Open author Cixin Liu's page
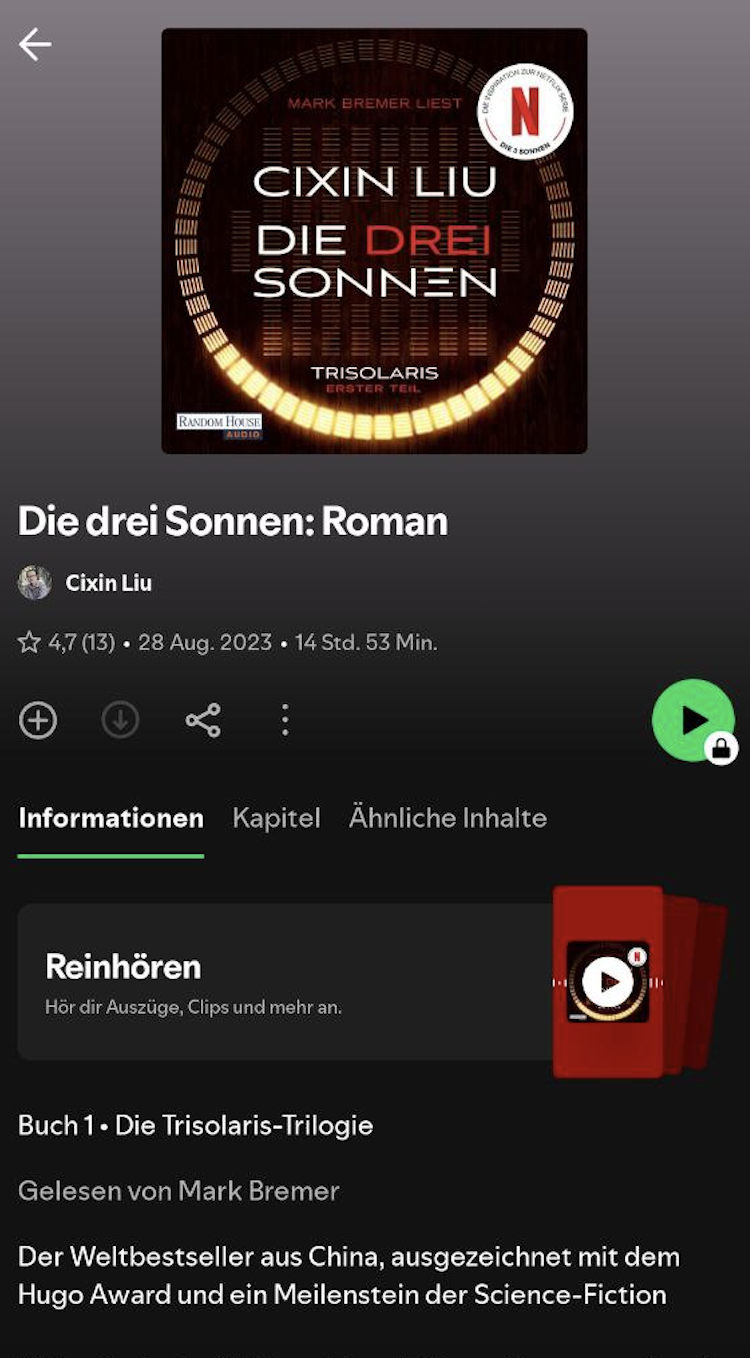Viewport: 750px width, 1358px height. click(x=108, y=583)
